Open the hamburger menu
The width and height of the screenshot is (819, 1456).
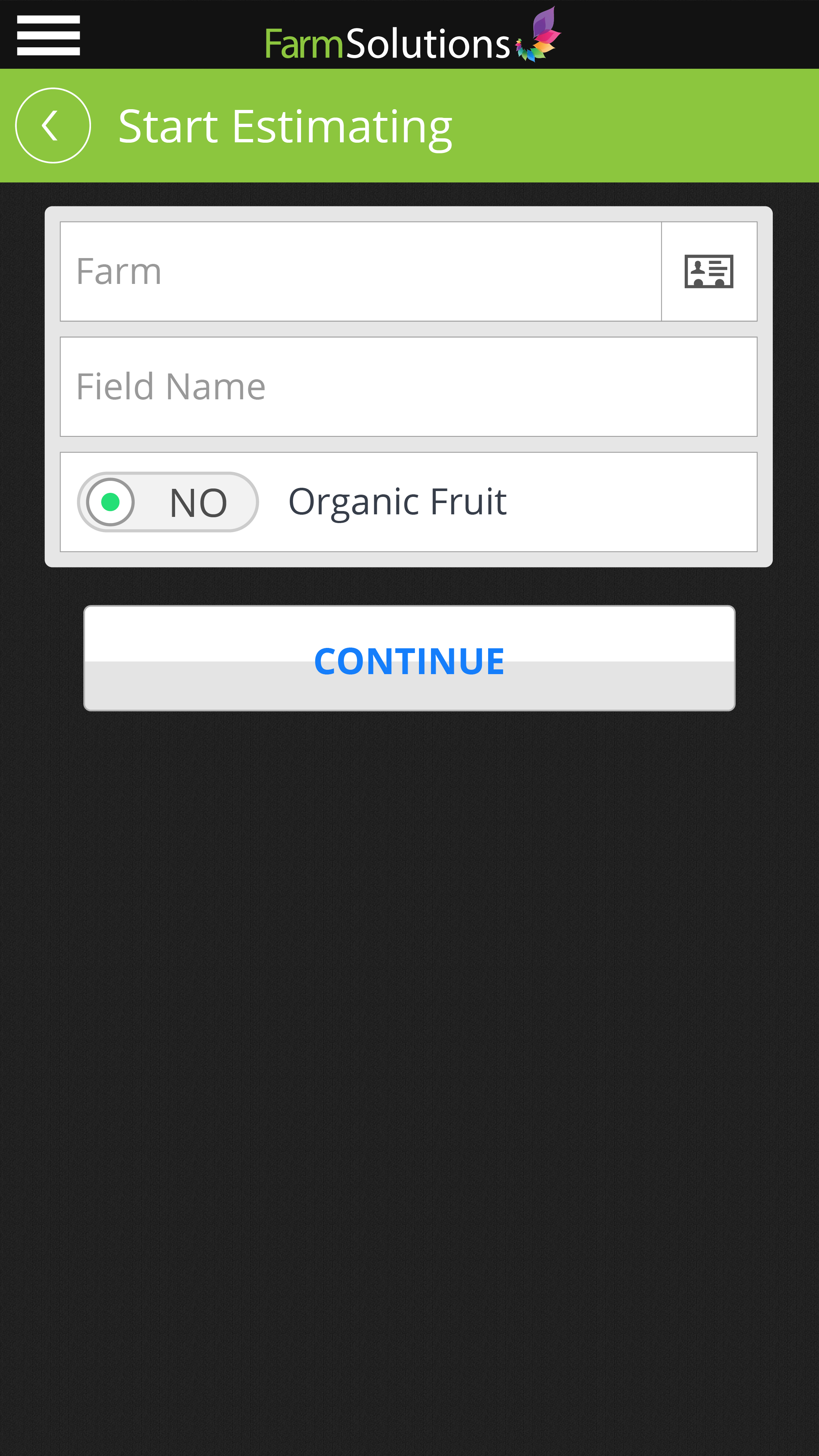[x=49, y=35]
